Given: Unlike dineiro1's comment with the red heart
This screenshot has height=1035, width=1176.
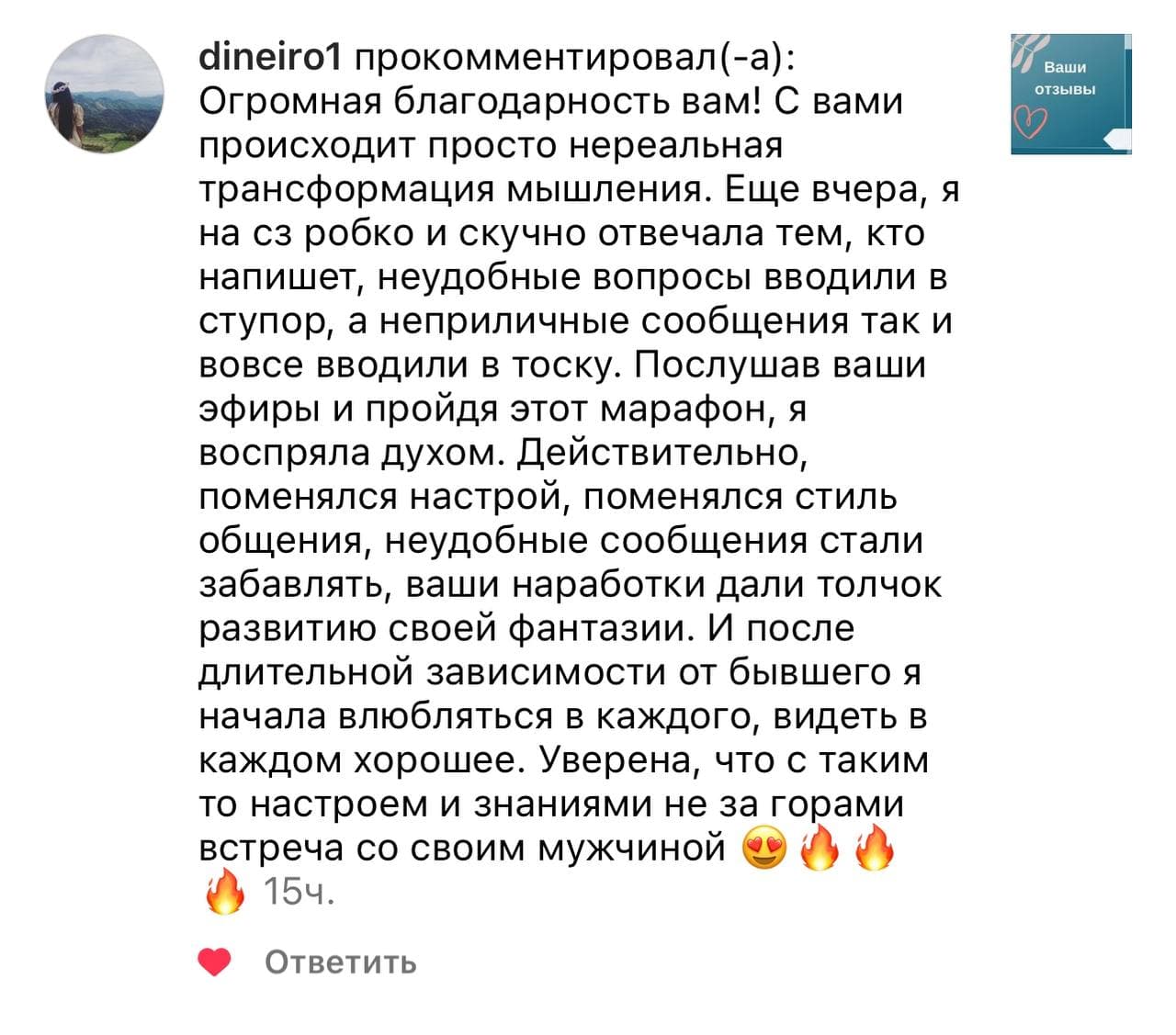Looking at the screenshot, I should (215, 962).
